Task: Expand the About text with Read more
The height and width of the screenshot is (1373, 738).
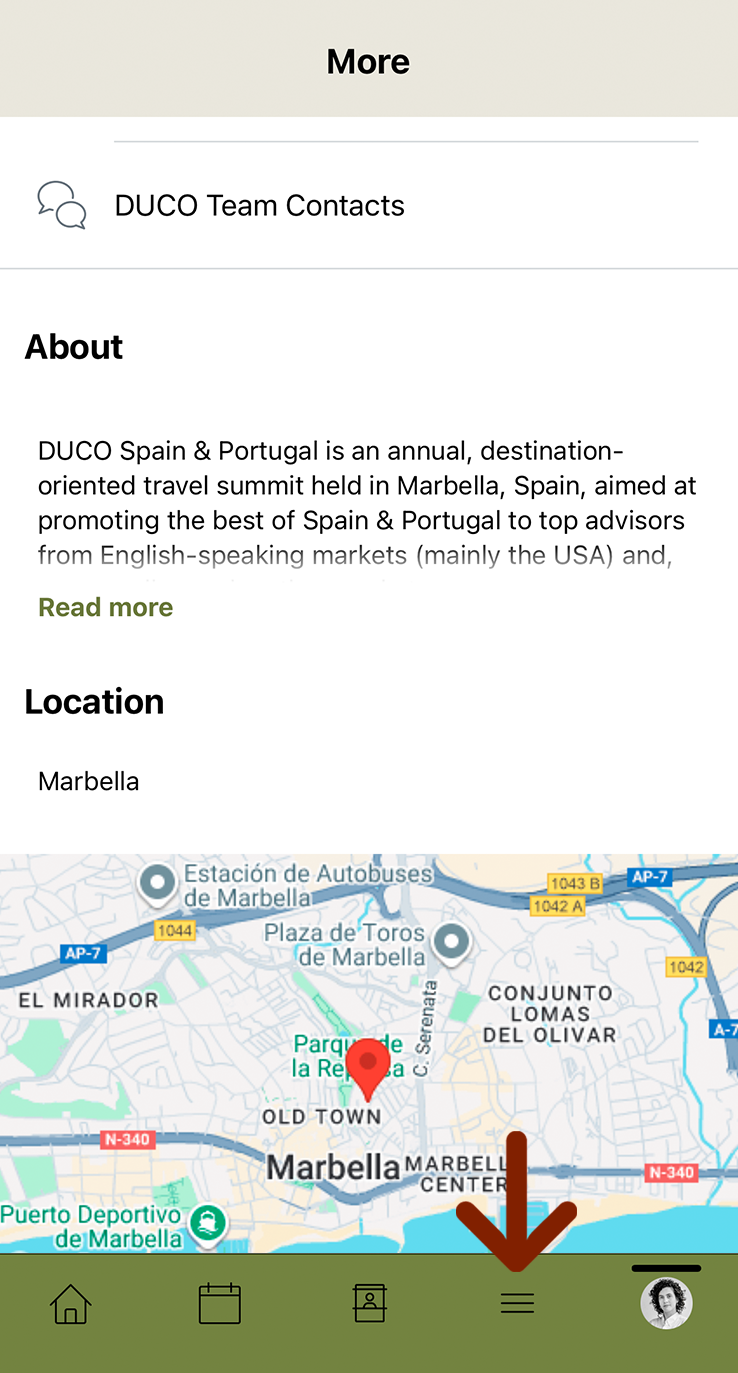Action: point(105,607)
